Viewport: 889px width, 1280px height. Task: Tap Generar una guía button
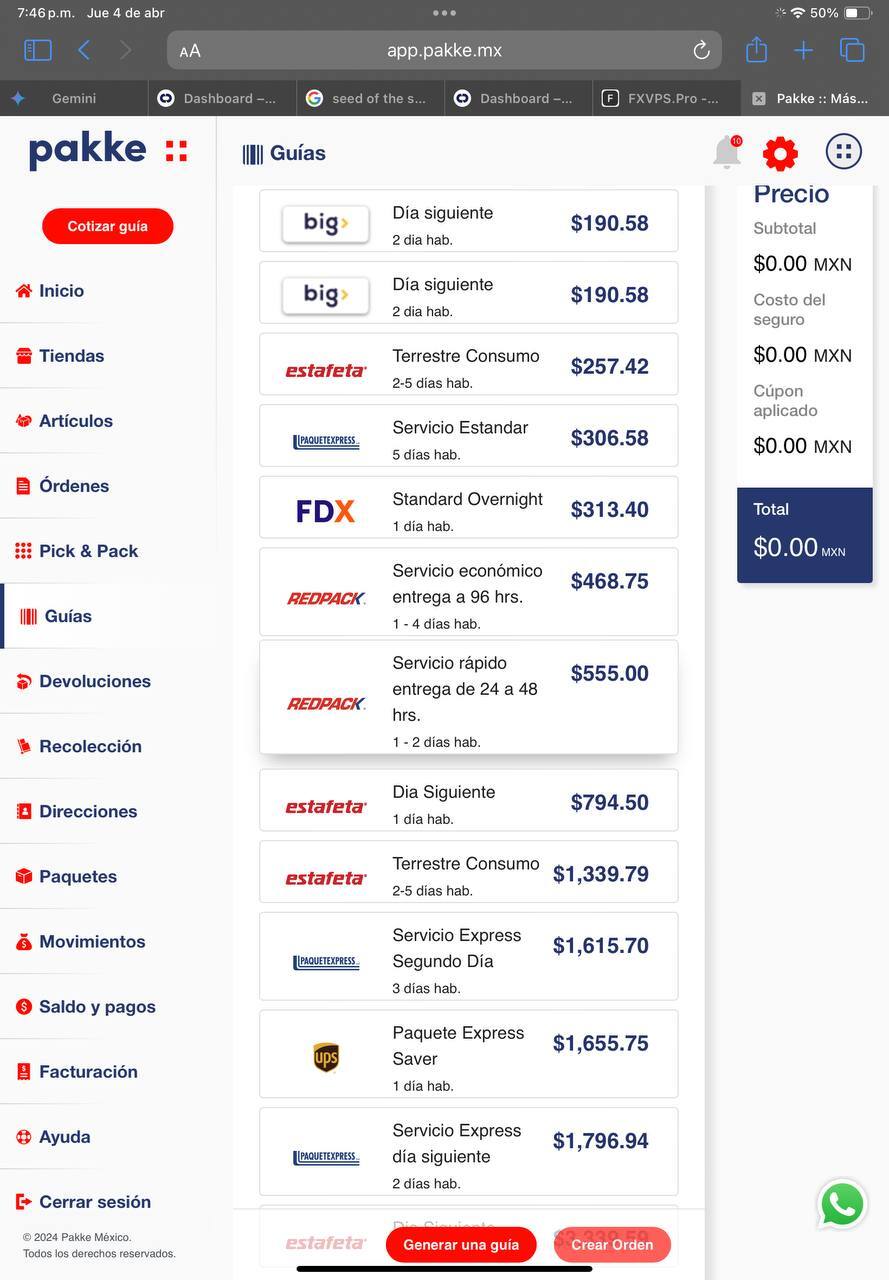coord(461,1245)
